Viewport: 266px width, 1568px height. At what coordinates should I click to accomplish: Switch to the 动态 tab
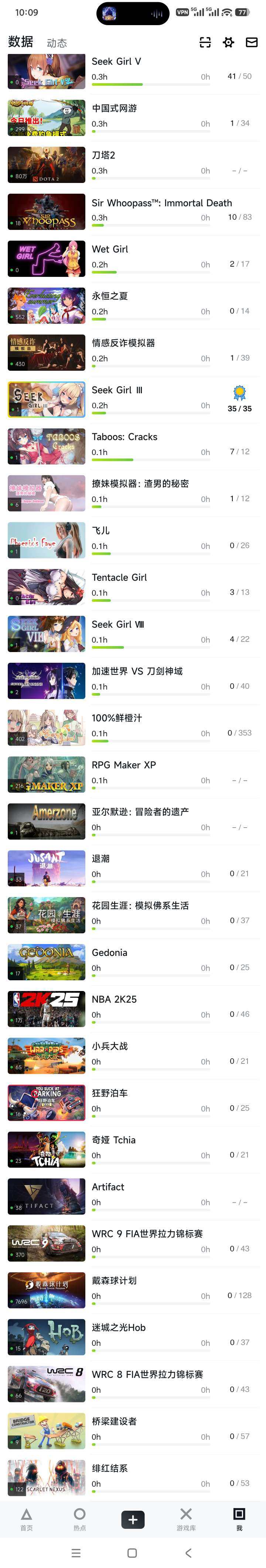click(57, 43)
